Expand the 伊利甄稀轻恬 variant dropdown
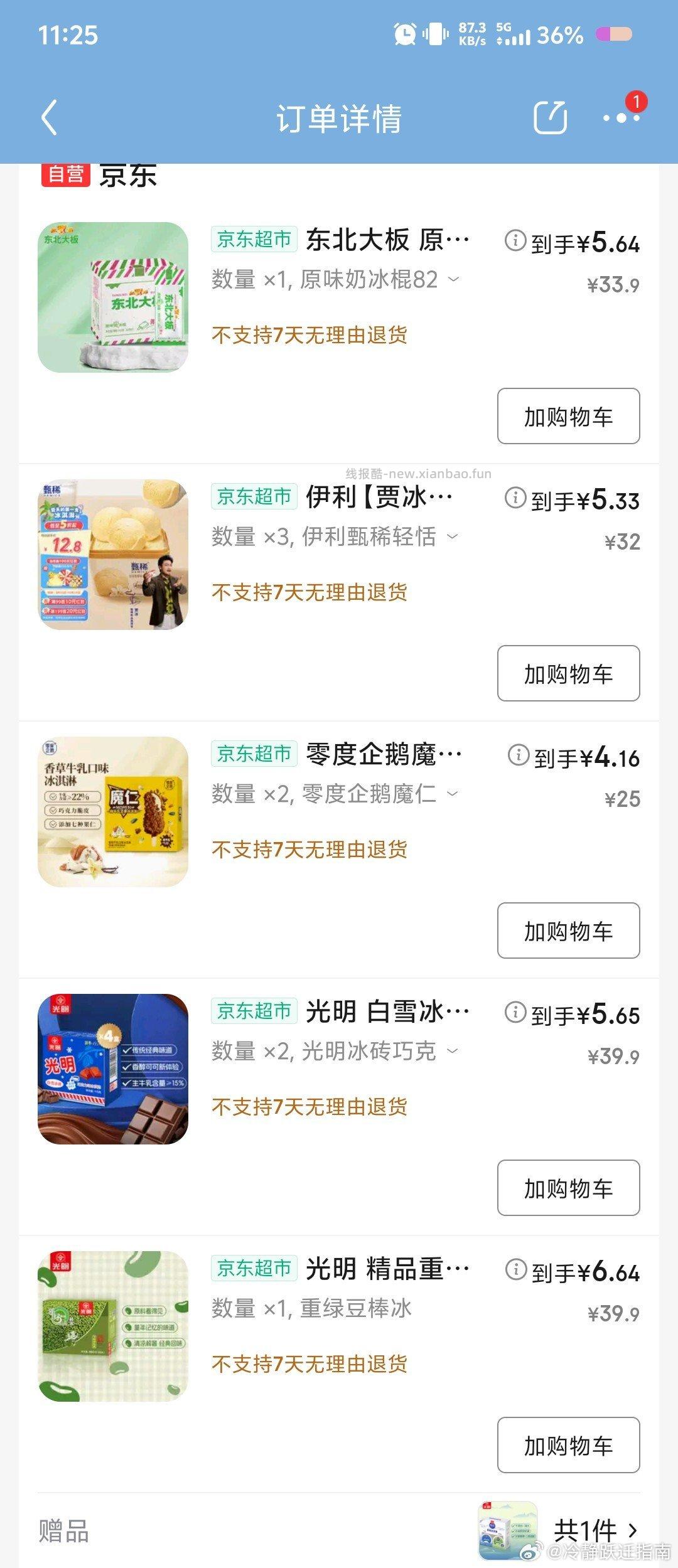This screenshot has height=1568, width=678. (451, 536)
